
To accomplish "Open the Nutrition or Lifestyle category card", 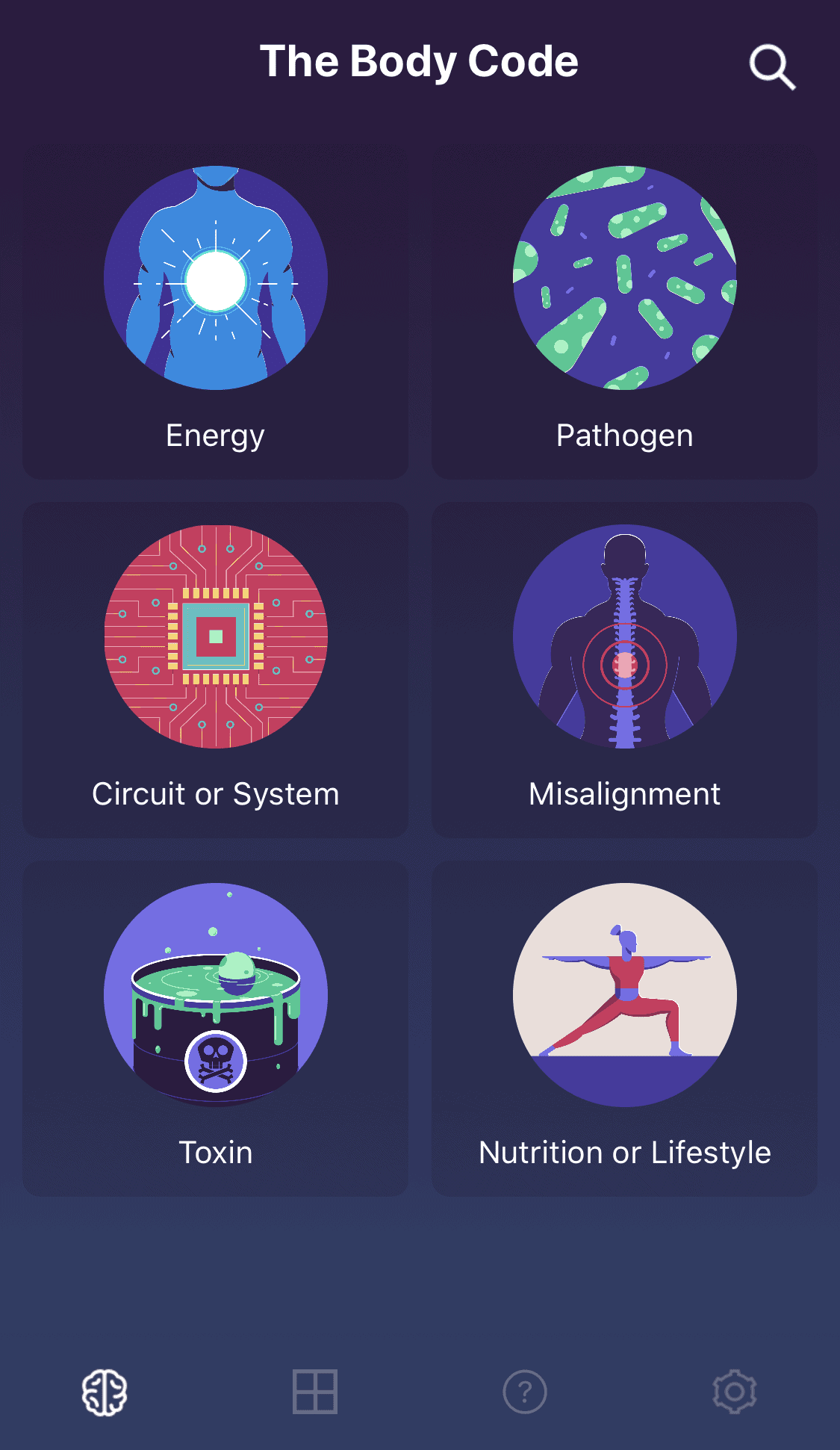I will point(624,1026).
